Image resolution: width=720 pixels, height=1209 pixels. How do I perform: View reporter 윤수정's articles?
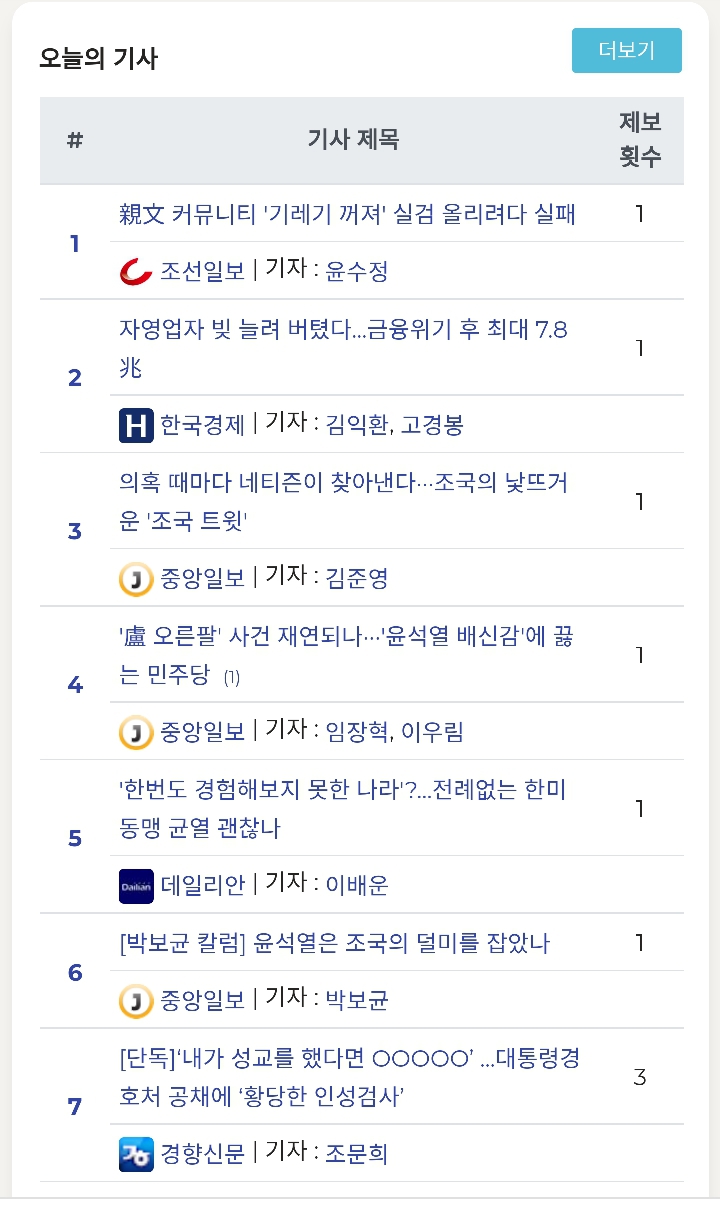[357, 271]
